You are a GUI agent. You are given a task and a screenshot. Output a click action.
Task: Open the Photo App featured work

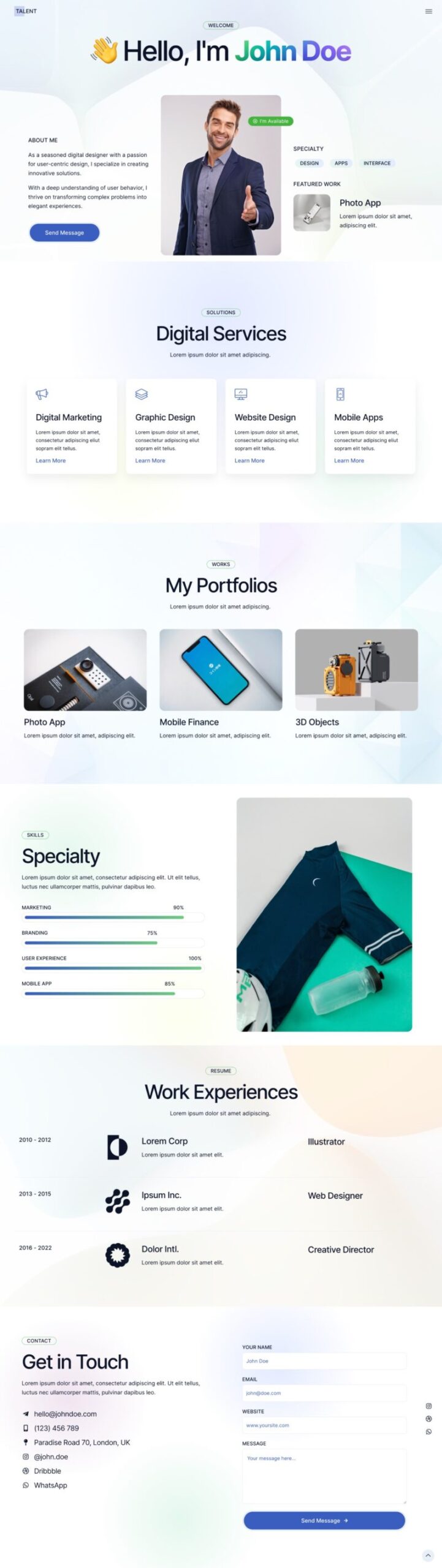coord(360,203)
